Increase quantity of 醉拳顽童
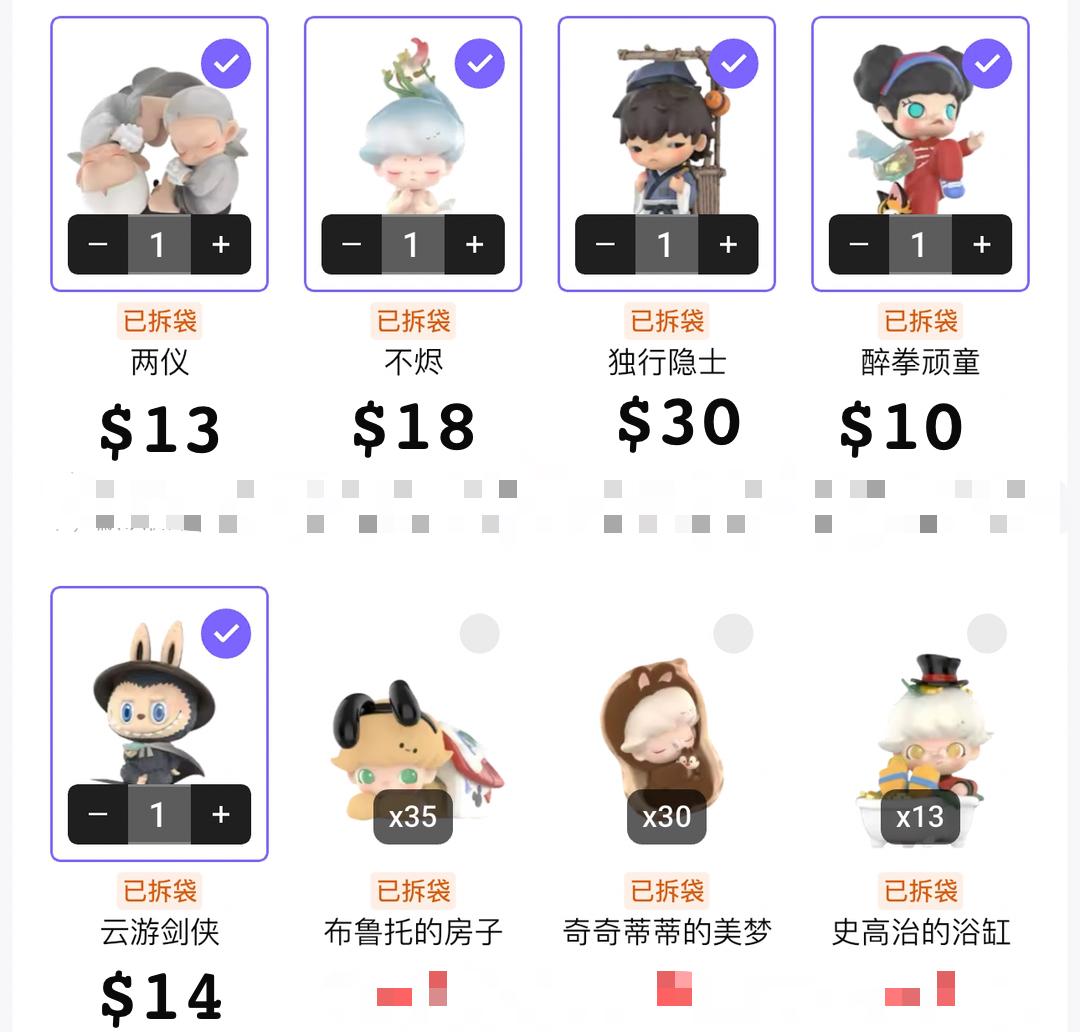 coord(982,245)
